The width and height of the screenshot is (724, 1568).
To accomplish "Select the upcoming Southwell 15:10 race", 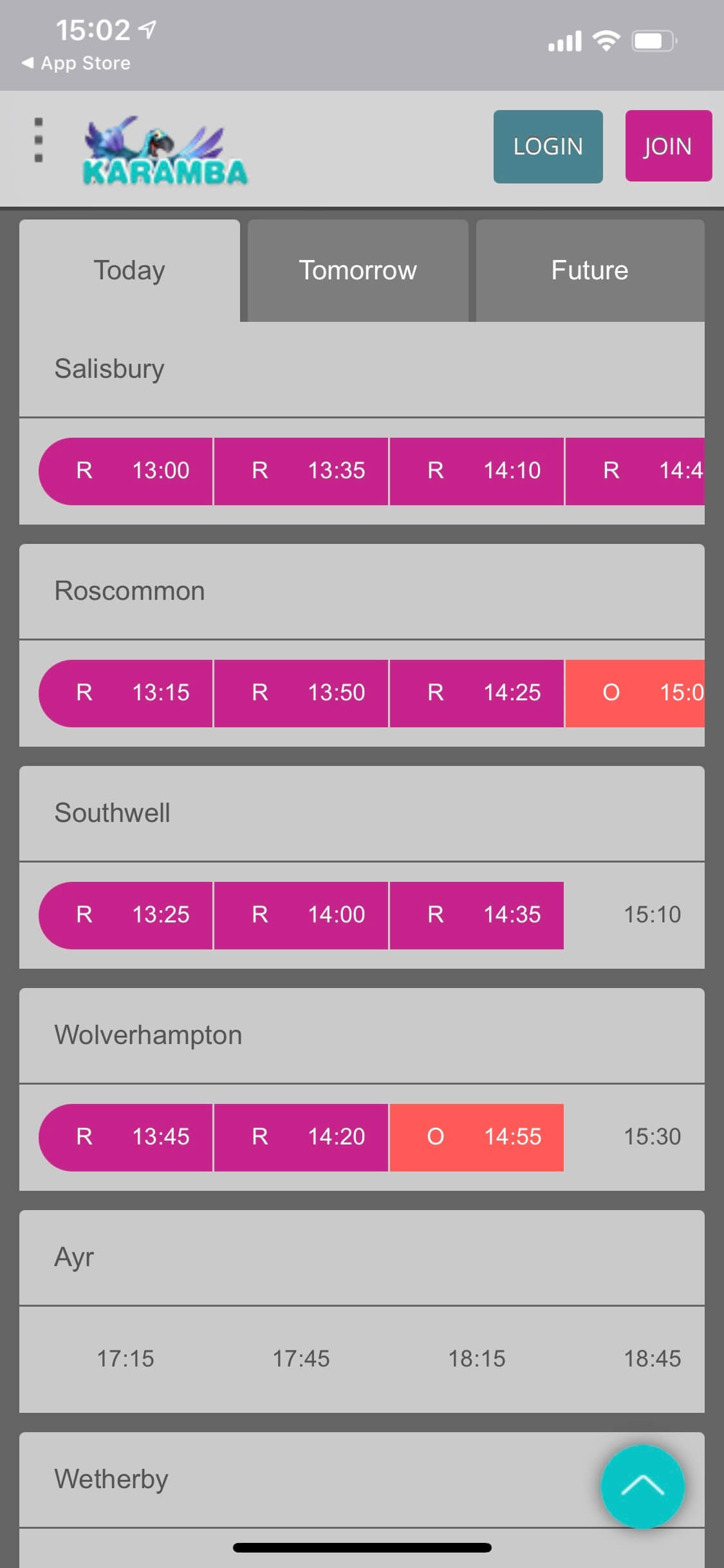I will click(651, 915).
